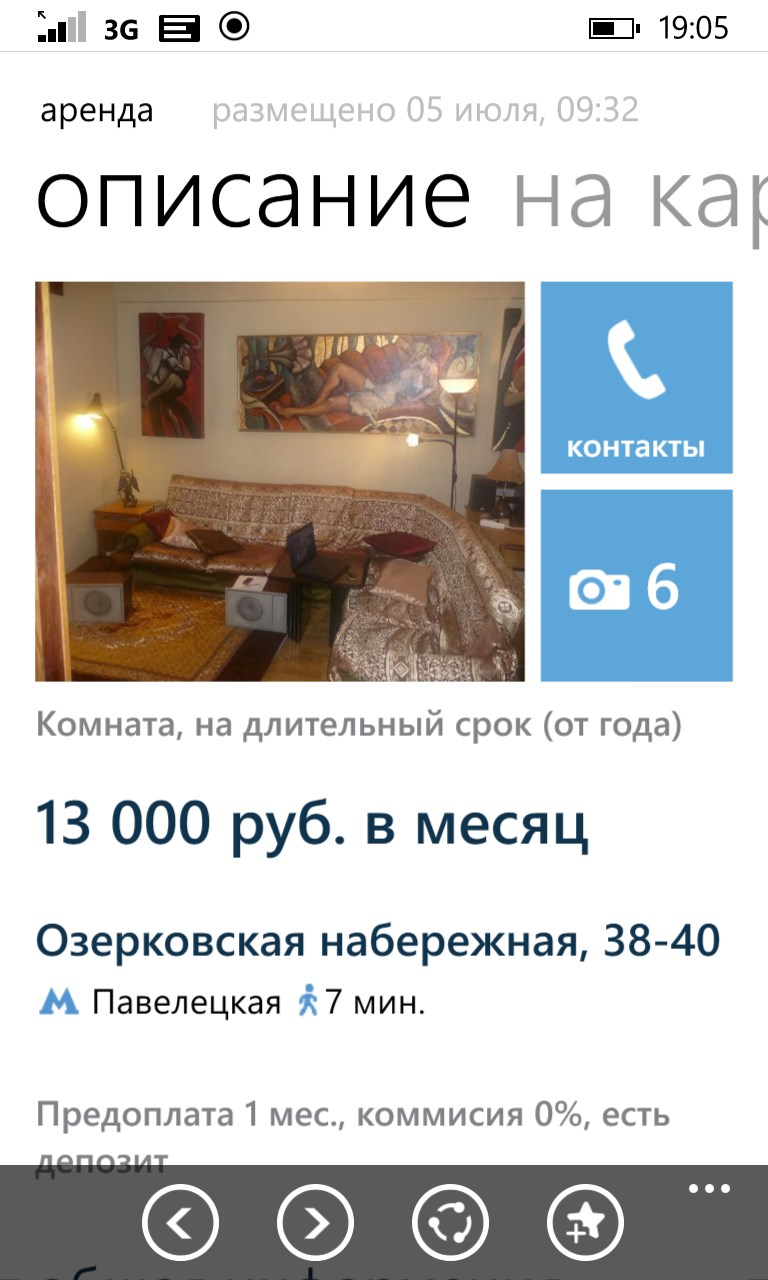Refresh the listing via circular arrows icon
This screenshot has height=1280, width=768.
(450, 1221)
